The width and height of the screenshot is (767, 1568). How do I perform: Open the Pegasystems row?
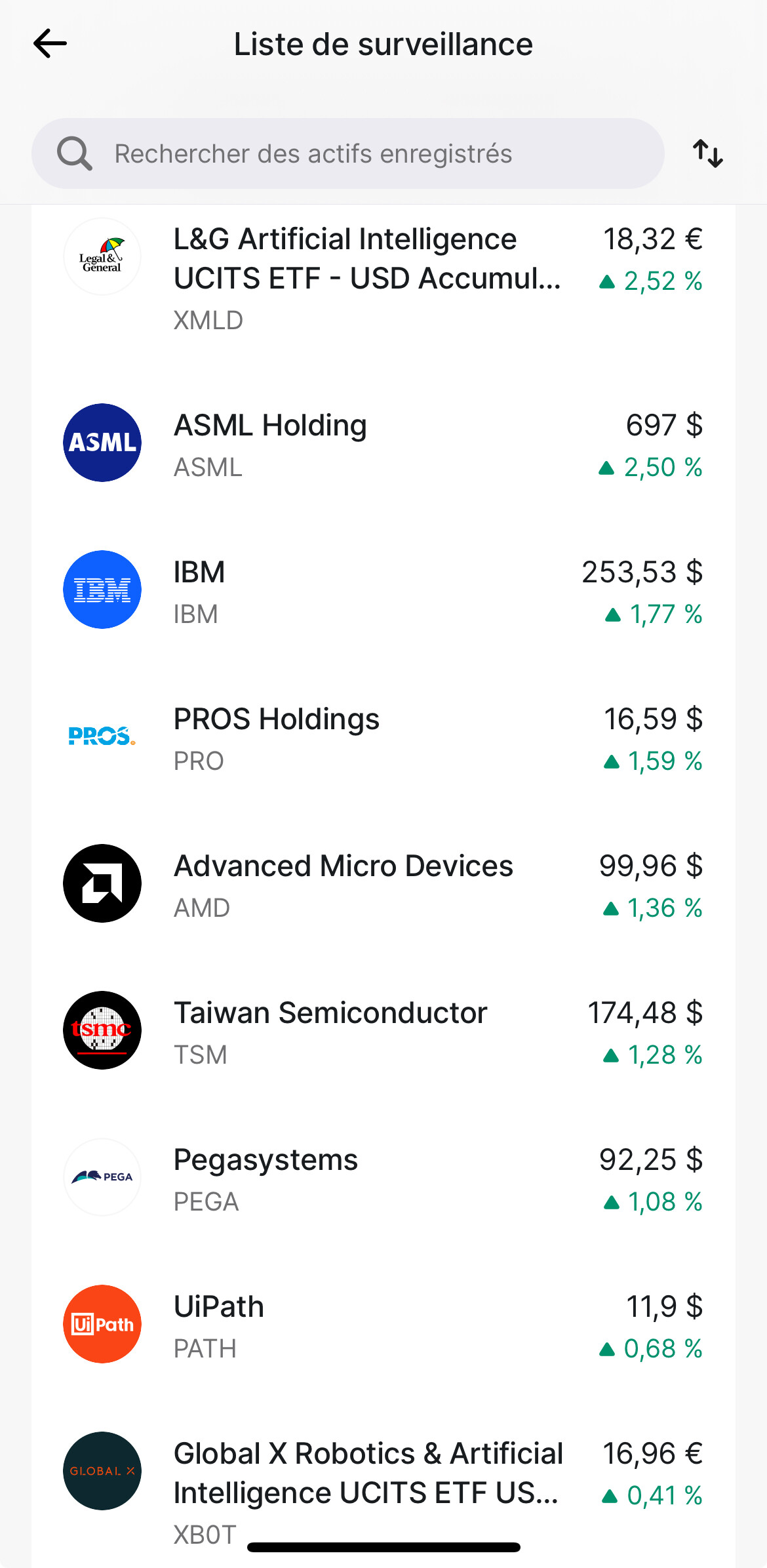click(x=383, y=1177)
